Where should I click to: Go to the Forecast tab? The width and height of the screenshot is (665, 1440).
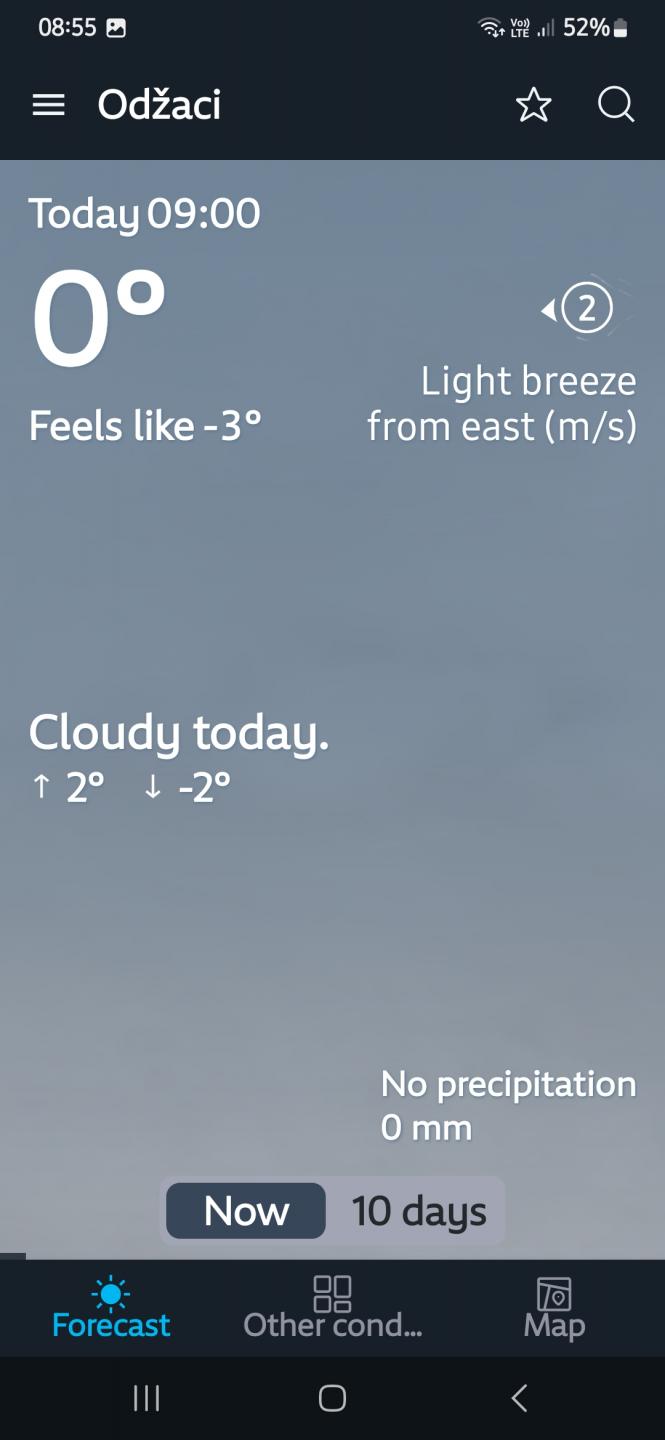coord(111,1308)
